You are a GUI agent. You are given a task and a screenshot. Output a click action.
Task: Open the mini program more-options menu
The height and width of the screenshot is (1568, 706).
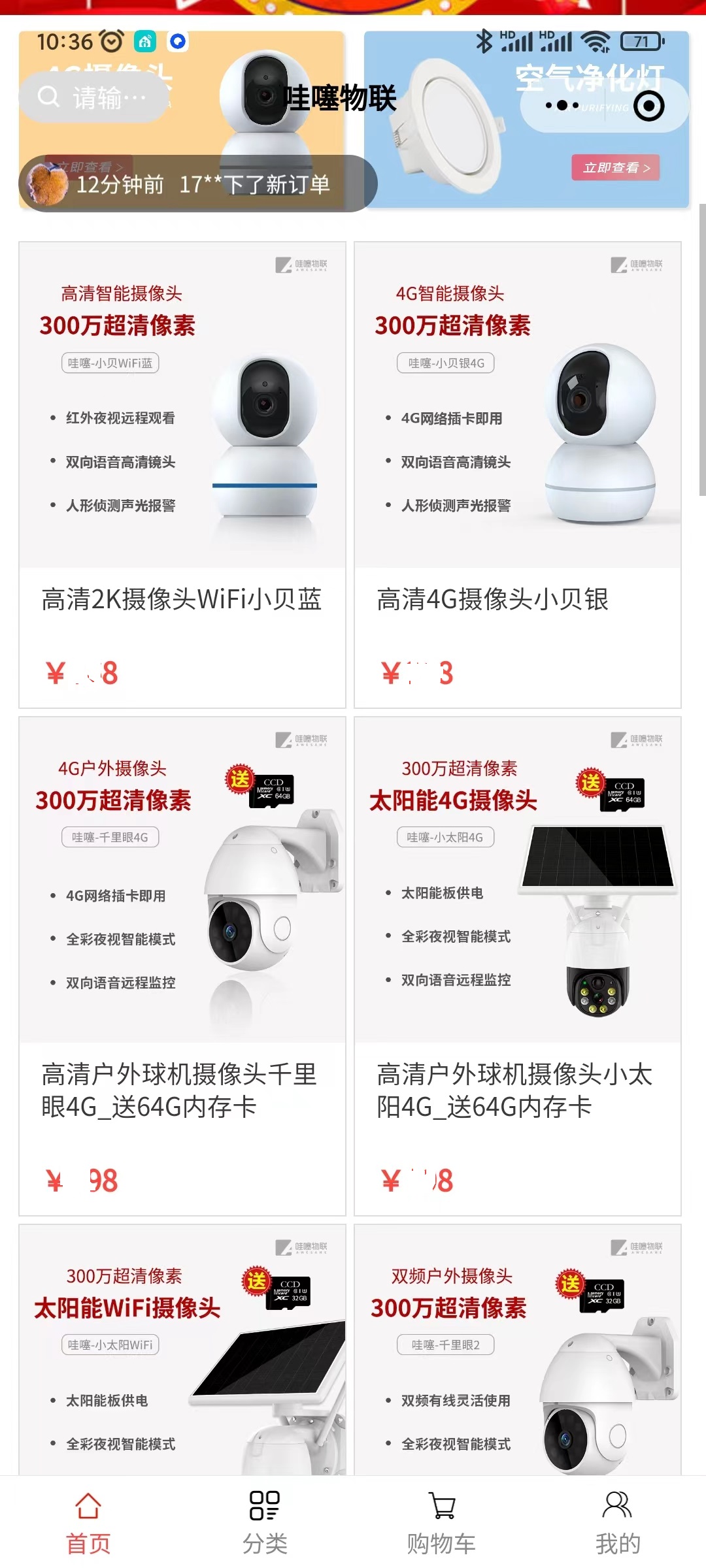click(562, 105)
